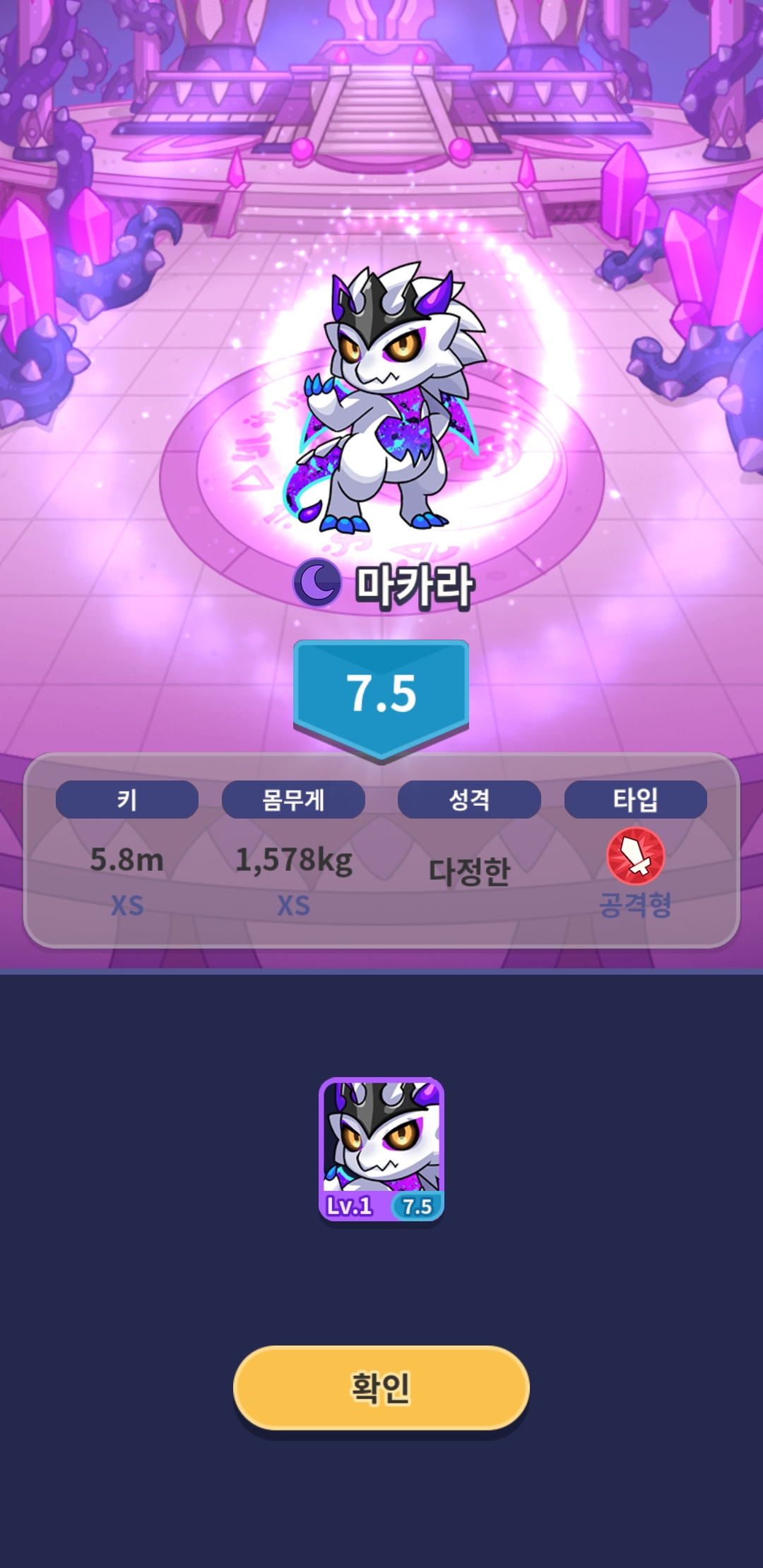The image size is (763, 1568).
Task: Open the 마카라 Lv.1 dragon card
Action: click(x=381, y=1149)
